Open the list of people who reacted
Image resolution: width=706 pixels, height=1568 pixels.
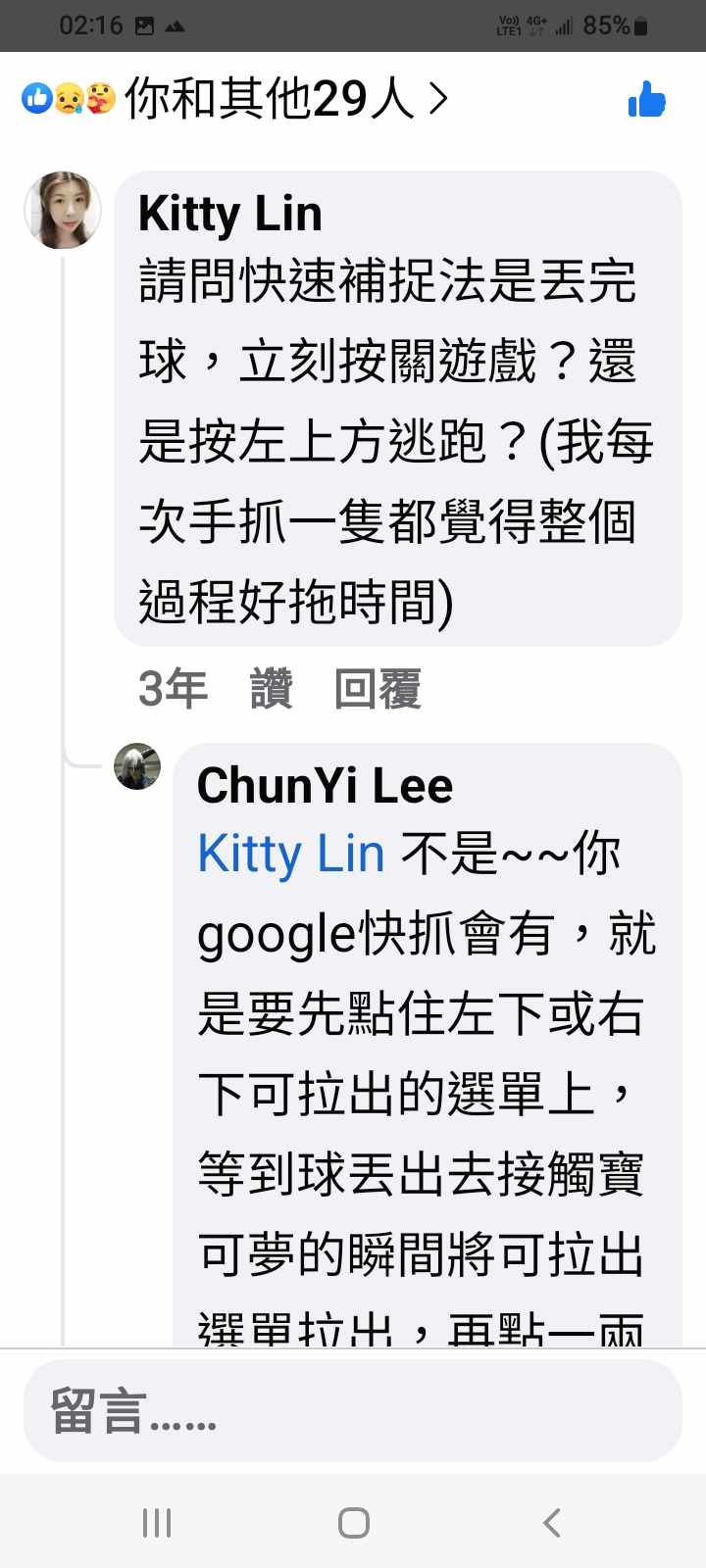pos(235,99)
